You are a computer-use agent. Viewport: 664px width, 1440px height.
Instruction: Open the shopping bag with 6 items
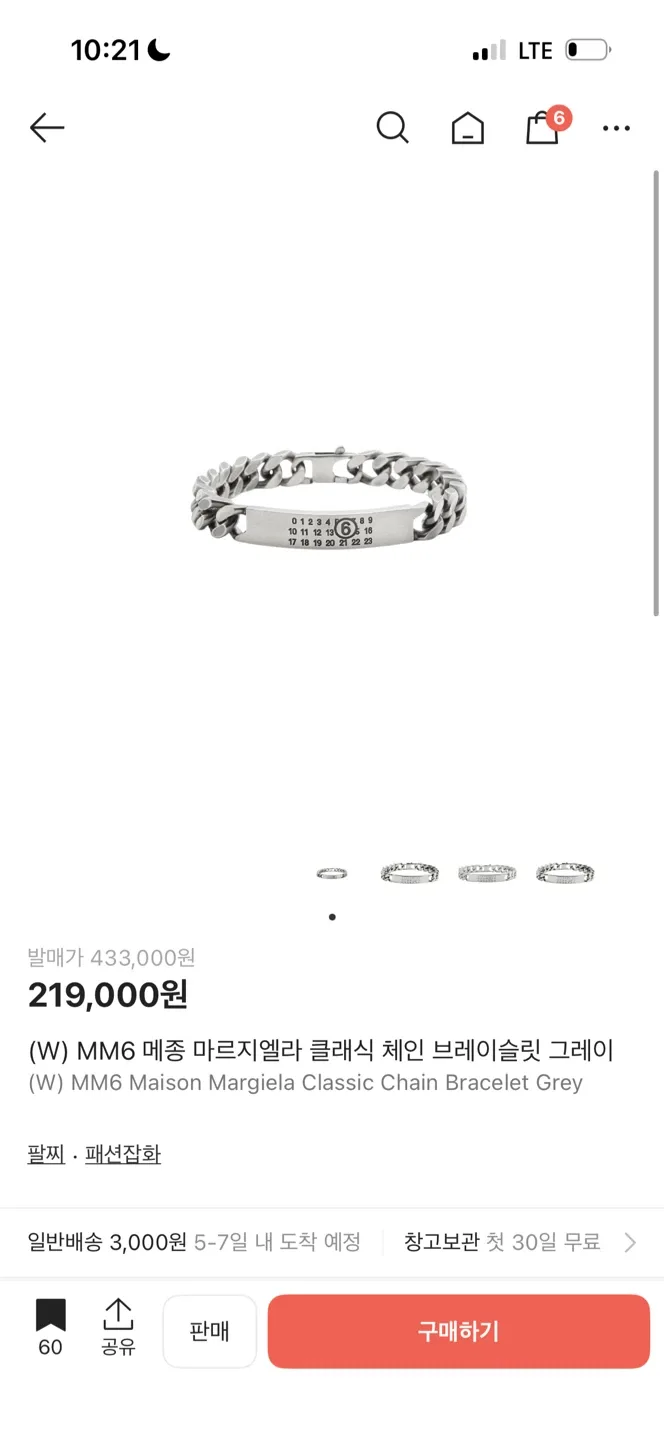point(543,127)
